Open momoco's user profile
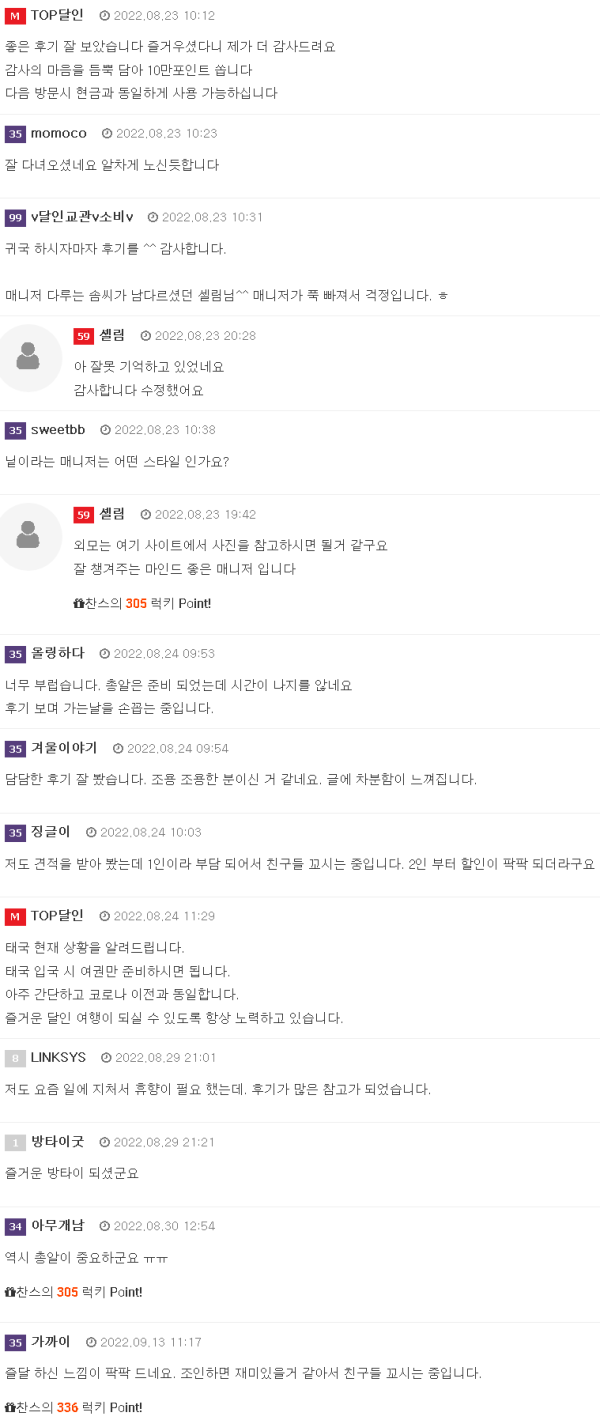600x1420 pixels. pyautogui.click(x=58, y=133)
